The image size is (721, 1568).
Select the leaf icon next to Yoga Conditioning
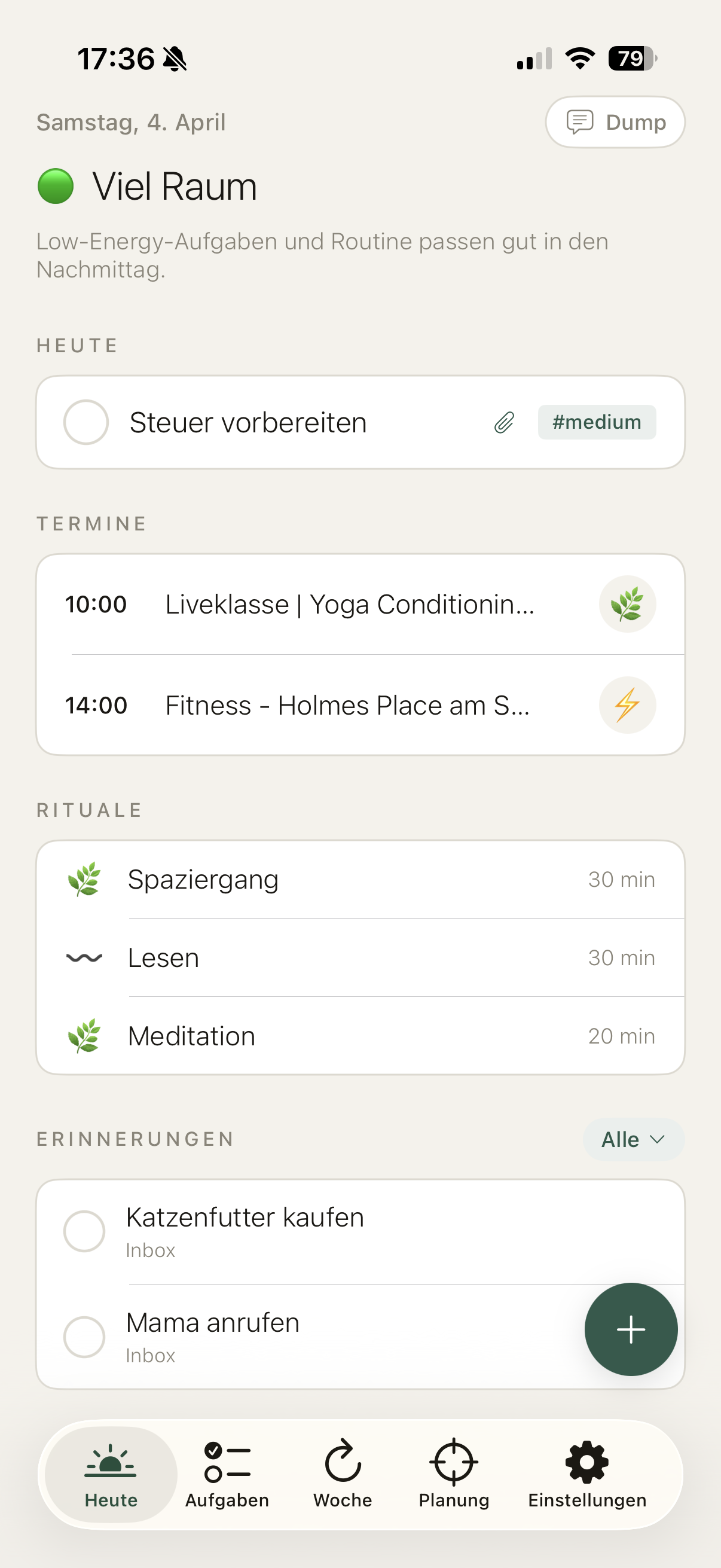point(627,603)
